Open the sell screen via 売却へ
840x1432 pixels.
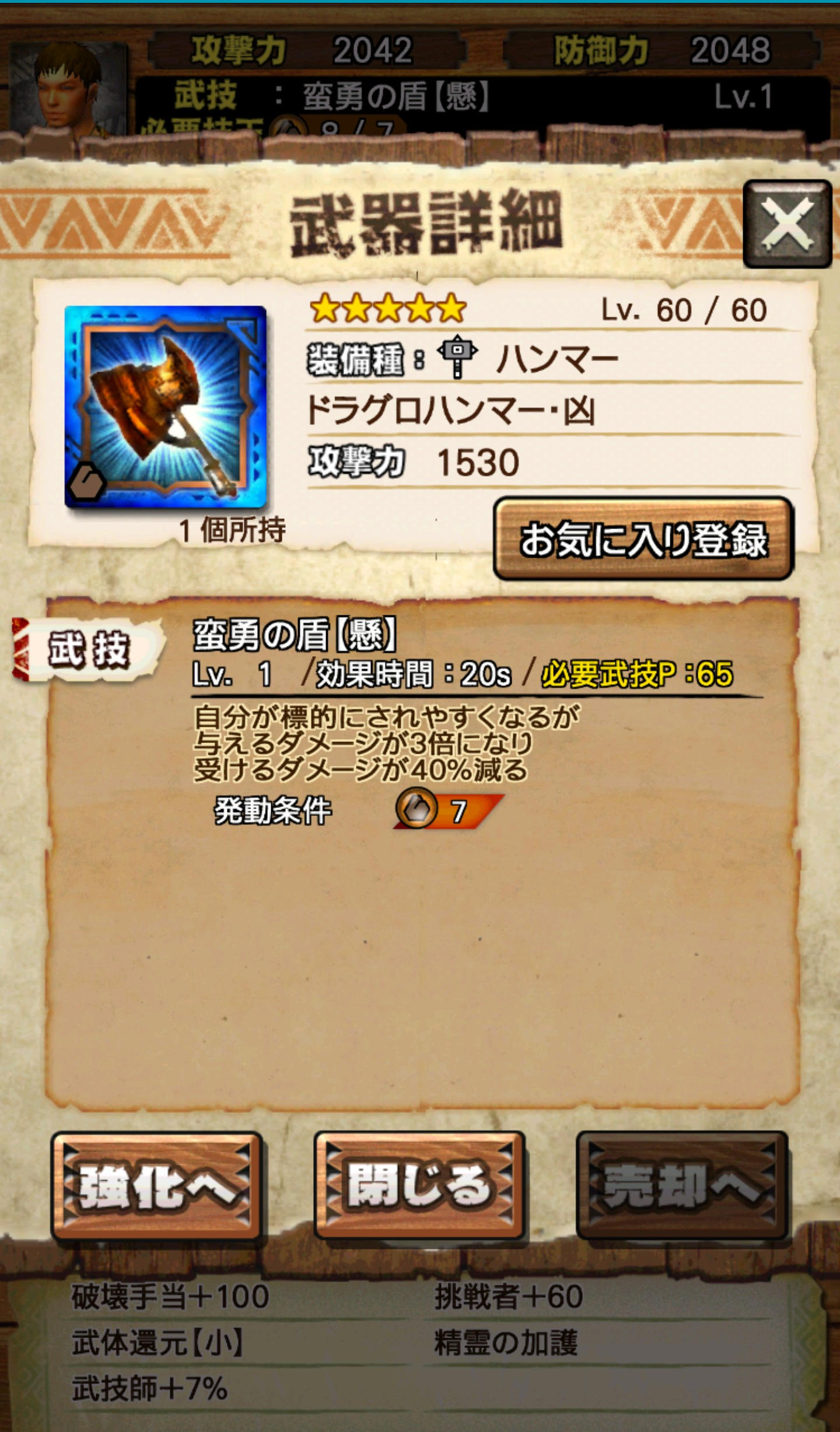click(x=681, y=1186)
